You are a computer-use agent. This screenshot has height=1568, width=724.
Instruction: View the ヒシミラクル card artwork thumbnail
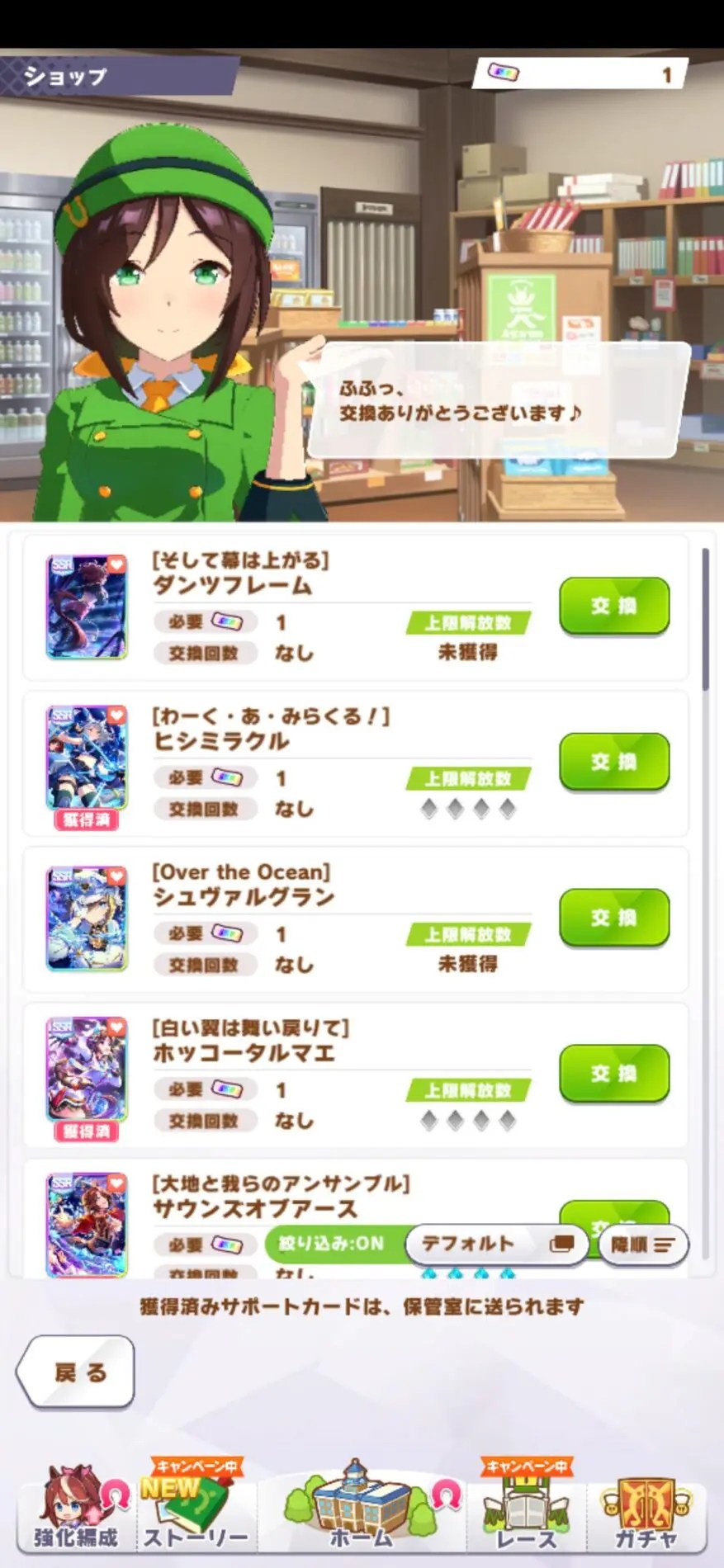pyautogui.click(x=87, y=758)
